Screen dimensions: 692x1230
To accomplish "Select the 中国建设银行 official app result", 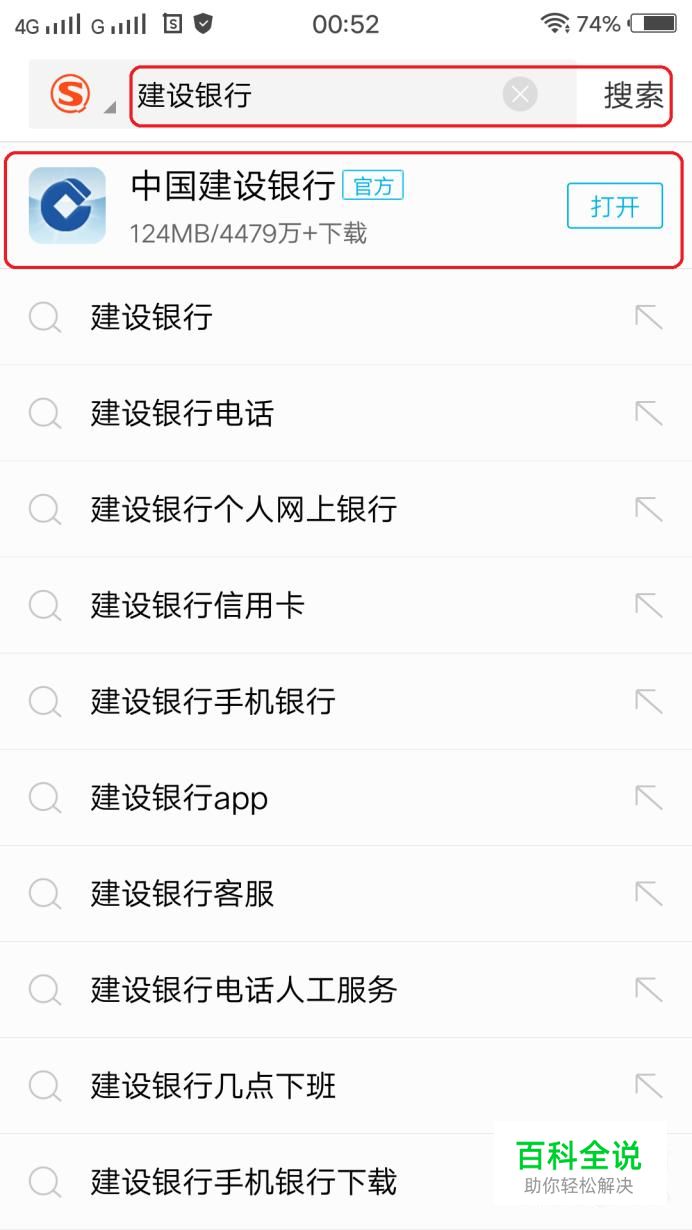I will pyautogui.click(x=345, y=209).
